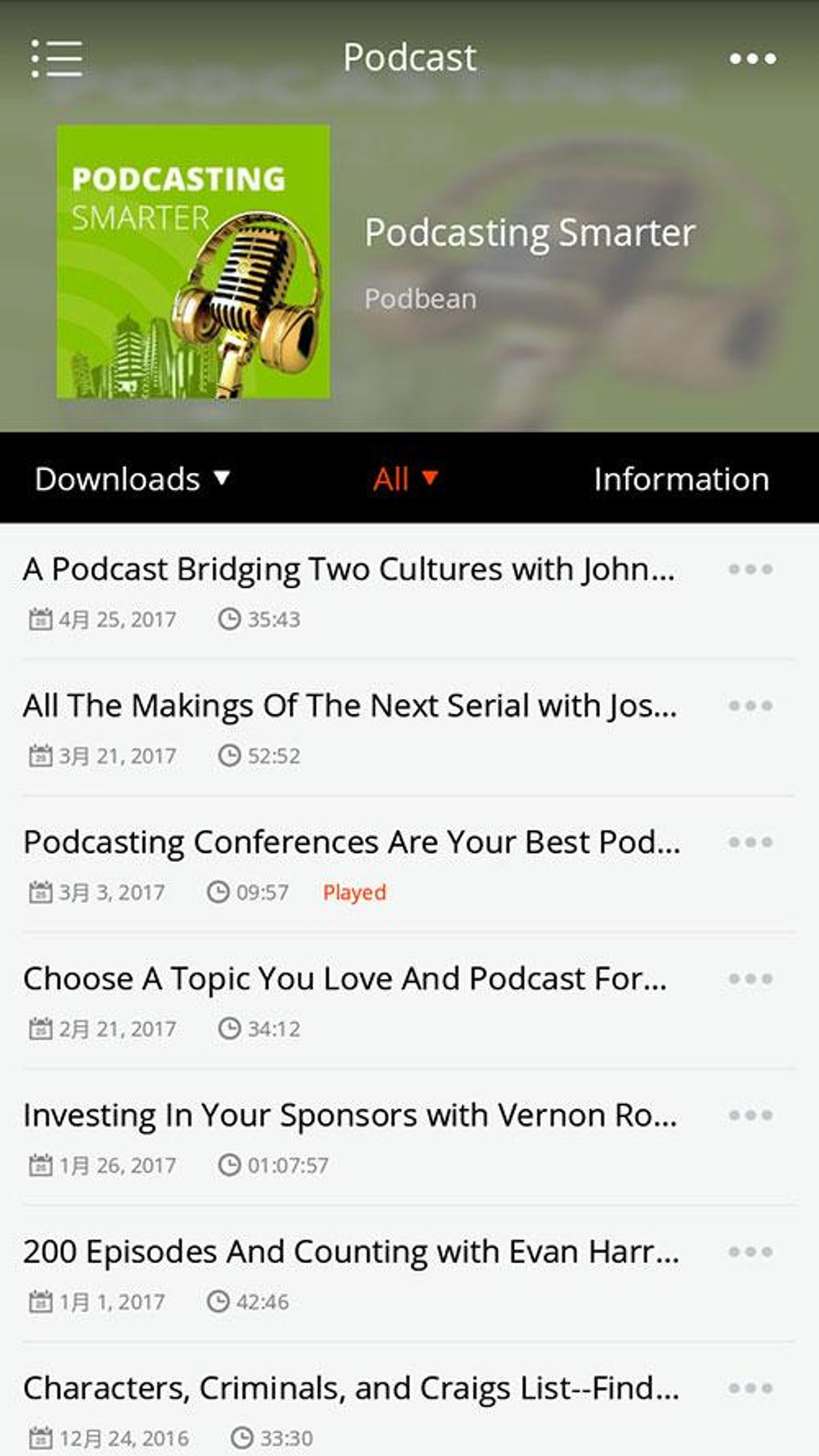819x1456 pixels.
Task: Show options for 'A Podcast Bridging Two Cultures'
Action: pyautogui.click(x=751, y=570)
